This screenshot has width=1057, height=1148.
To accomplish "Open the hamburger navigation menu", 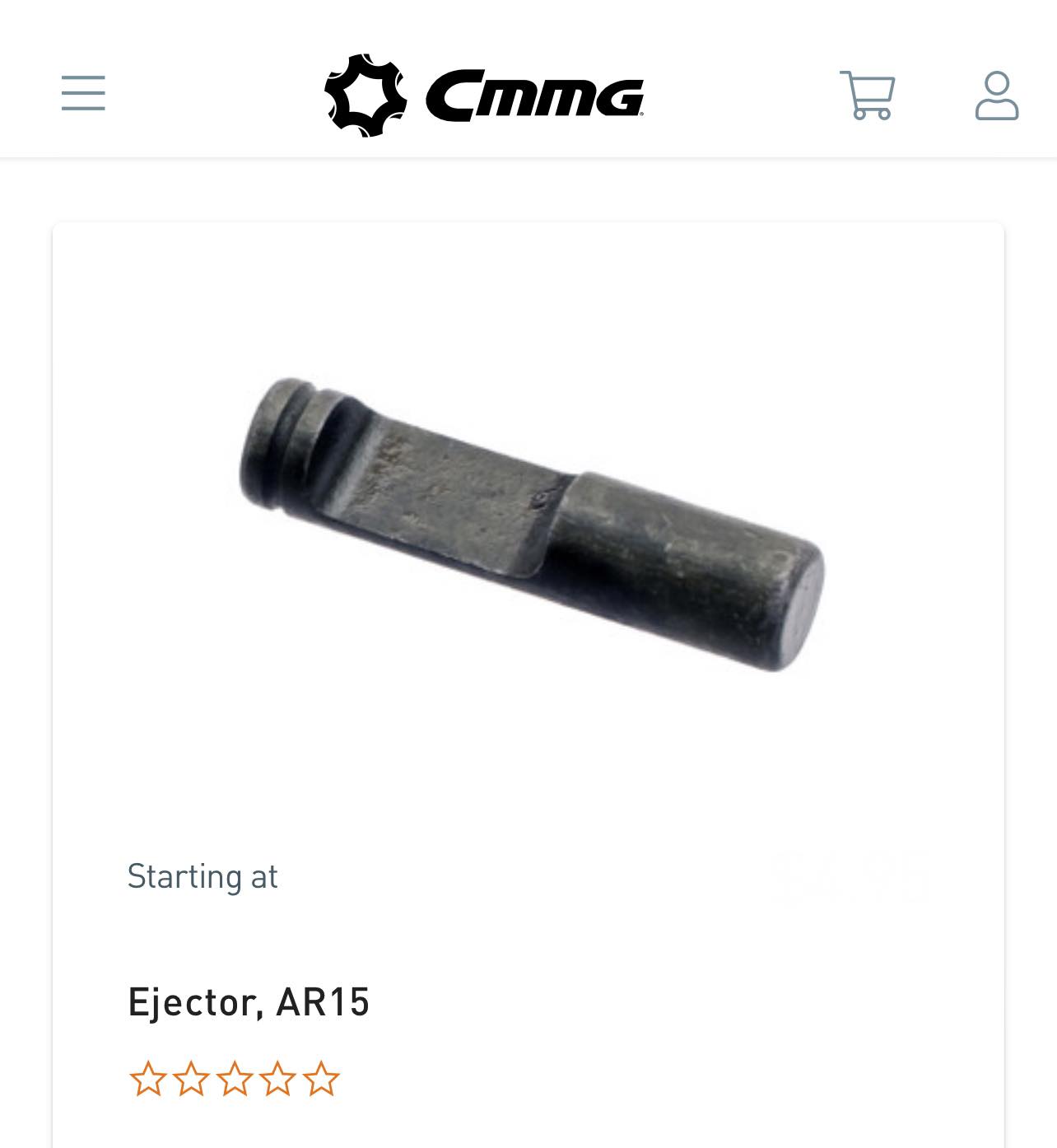I will 83,93.
